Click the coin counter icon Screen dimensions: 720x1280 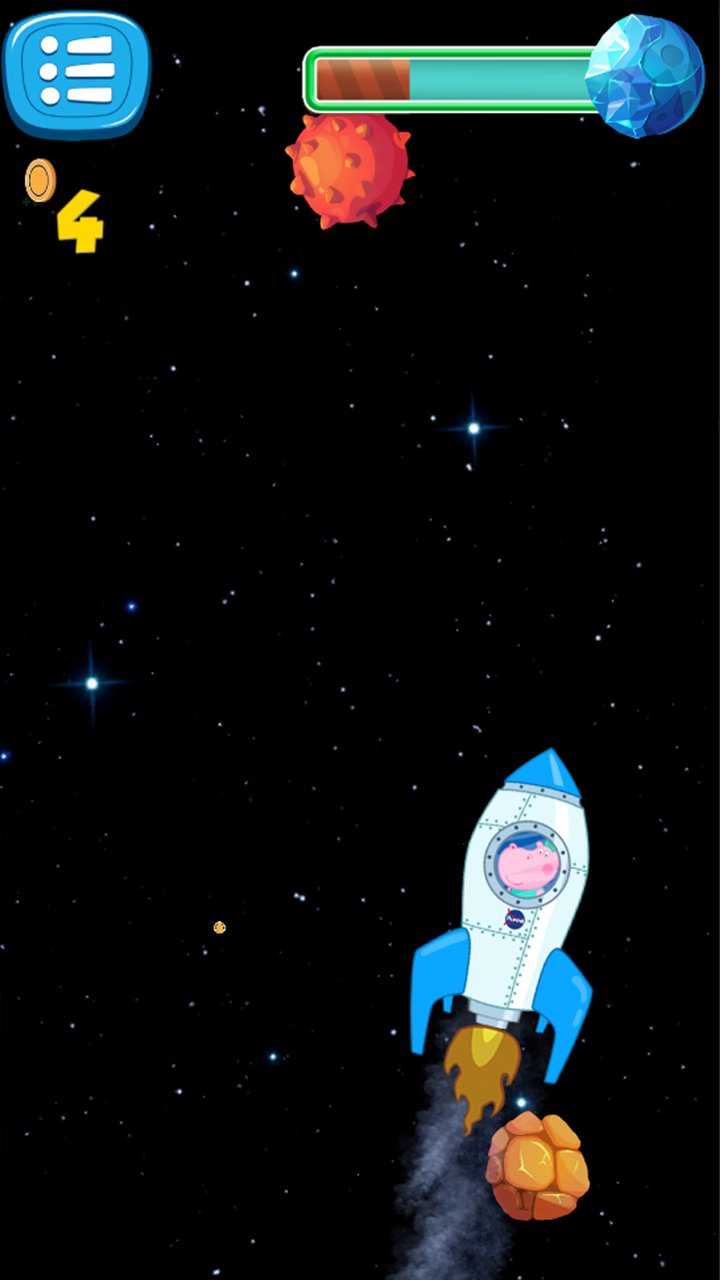tap(40, 180)
